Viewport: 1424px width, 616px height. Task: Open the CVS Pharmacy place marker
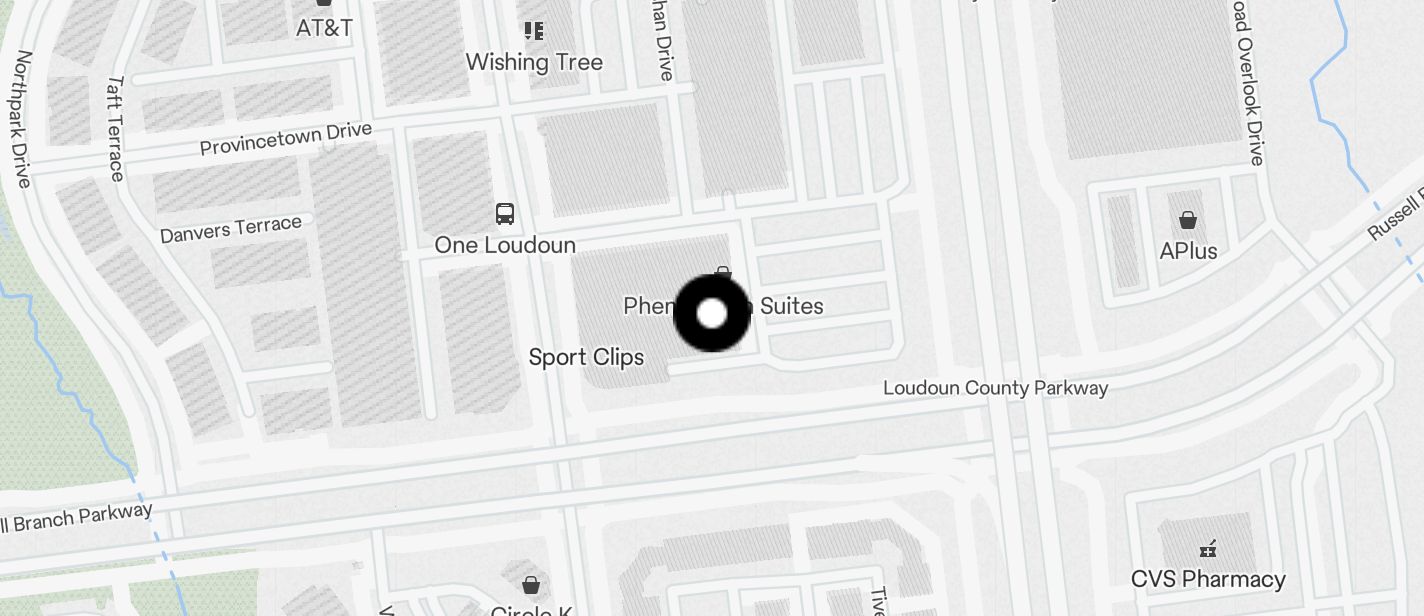click(1208, 549)
